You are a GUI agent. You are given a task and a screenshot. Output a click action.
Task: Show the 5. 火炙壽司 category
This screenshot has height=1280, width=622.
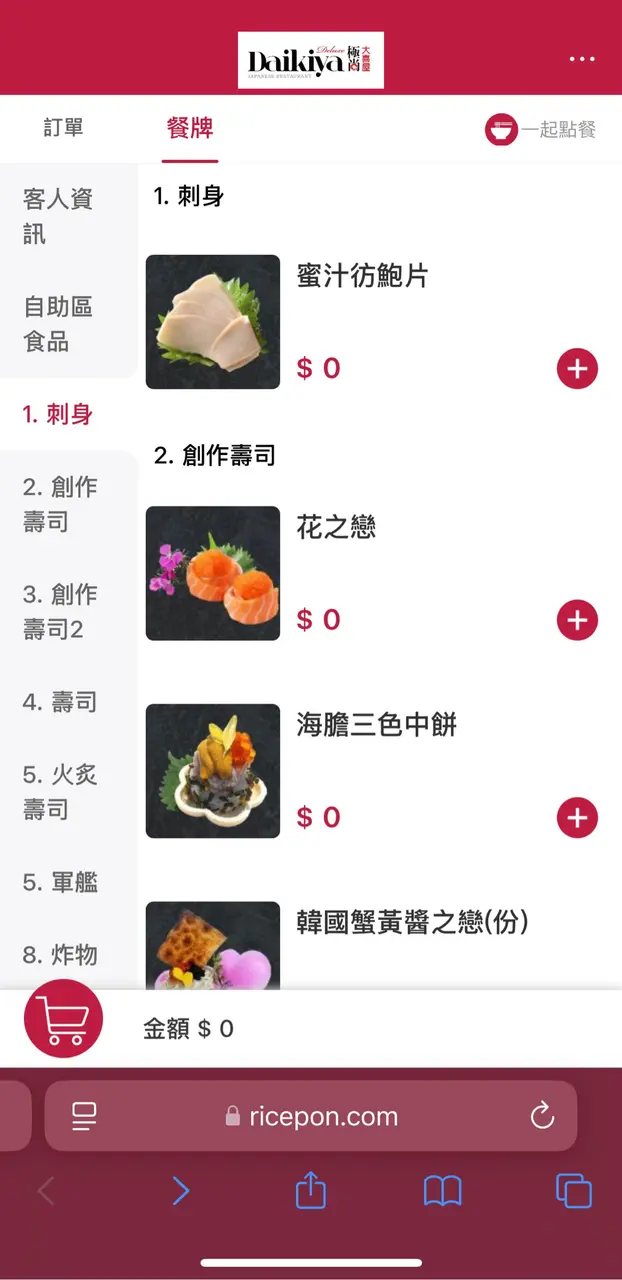coord(60,792)
